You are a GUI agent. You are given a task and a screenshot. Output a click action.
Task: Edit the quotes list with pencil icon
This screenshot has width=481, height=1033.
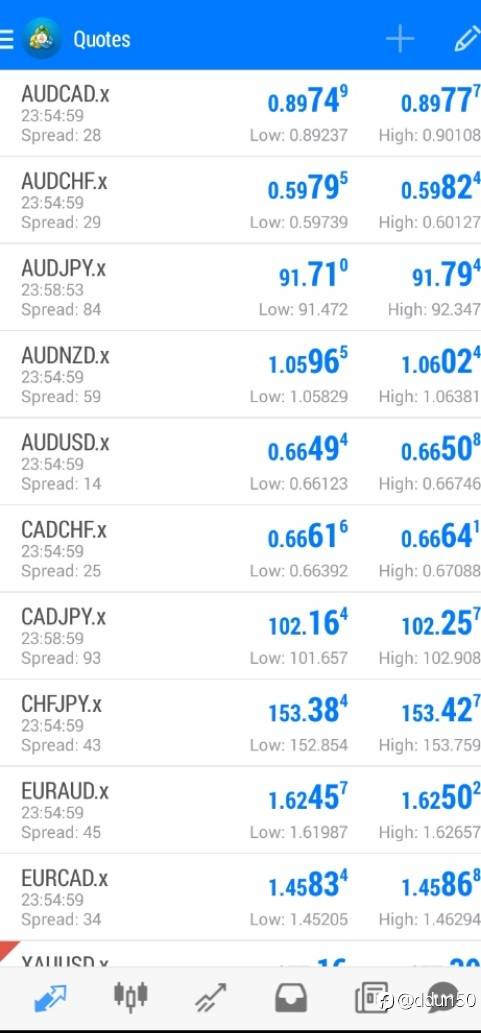(x=467, y=39)
